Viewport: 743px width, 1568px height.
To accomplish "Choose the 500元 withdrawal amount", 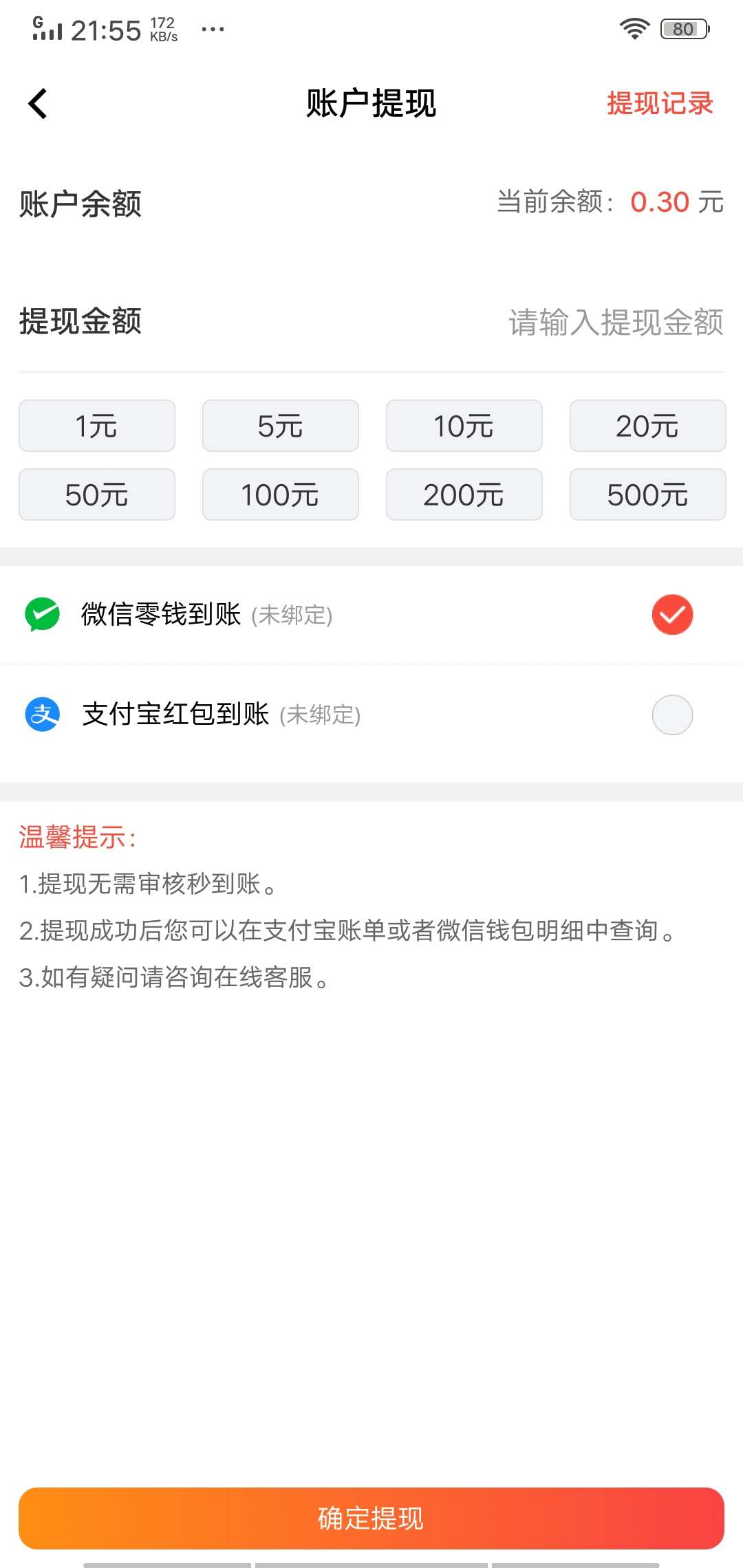I will click(x=647, y=494).
